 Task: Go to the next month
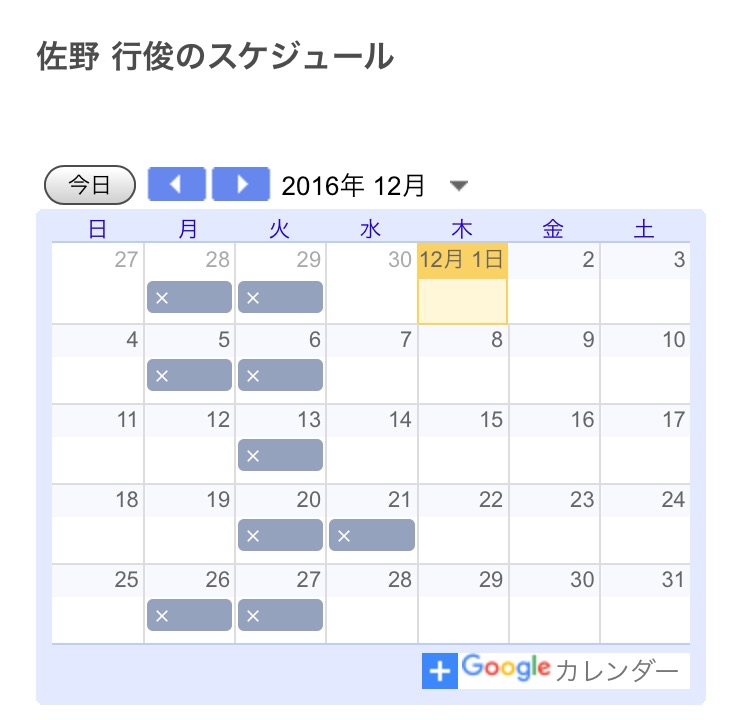241,184
